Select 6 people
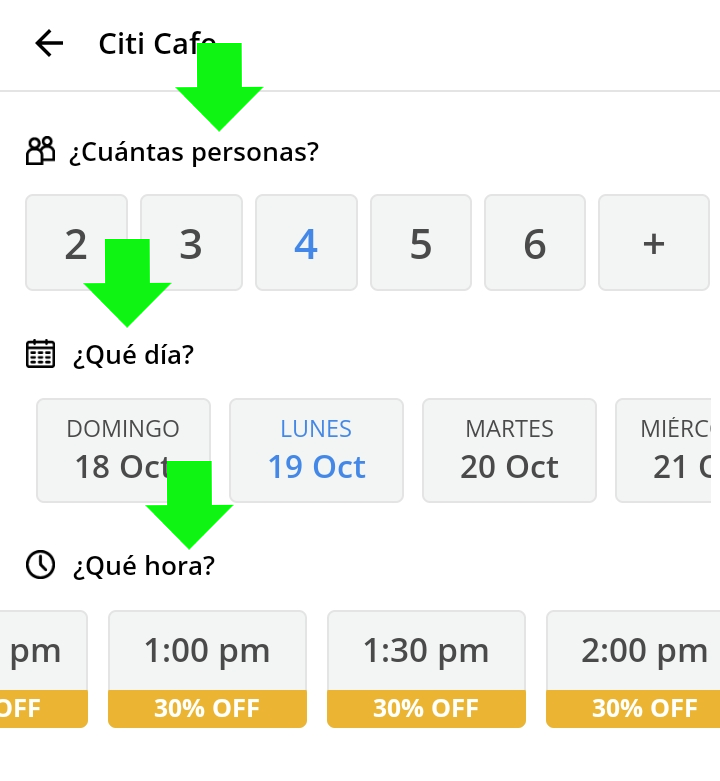This screenshot has height=781, width=720. pos(535,243)
